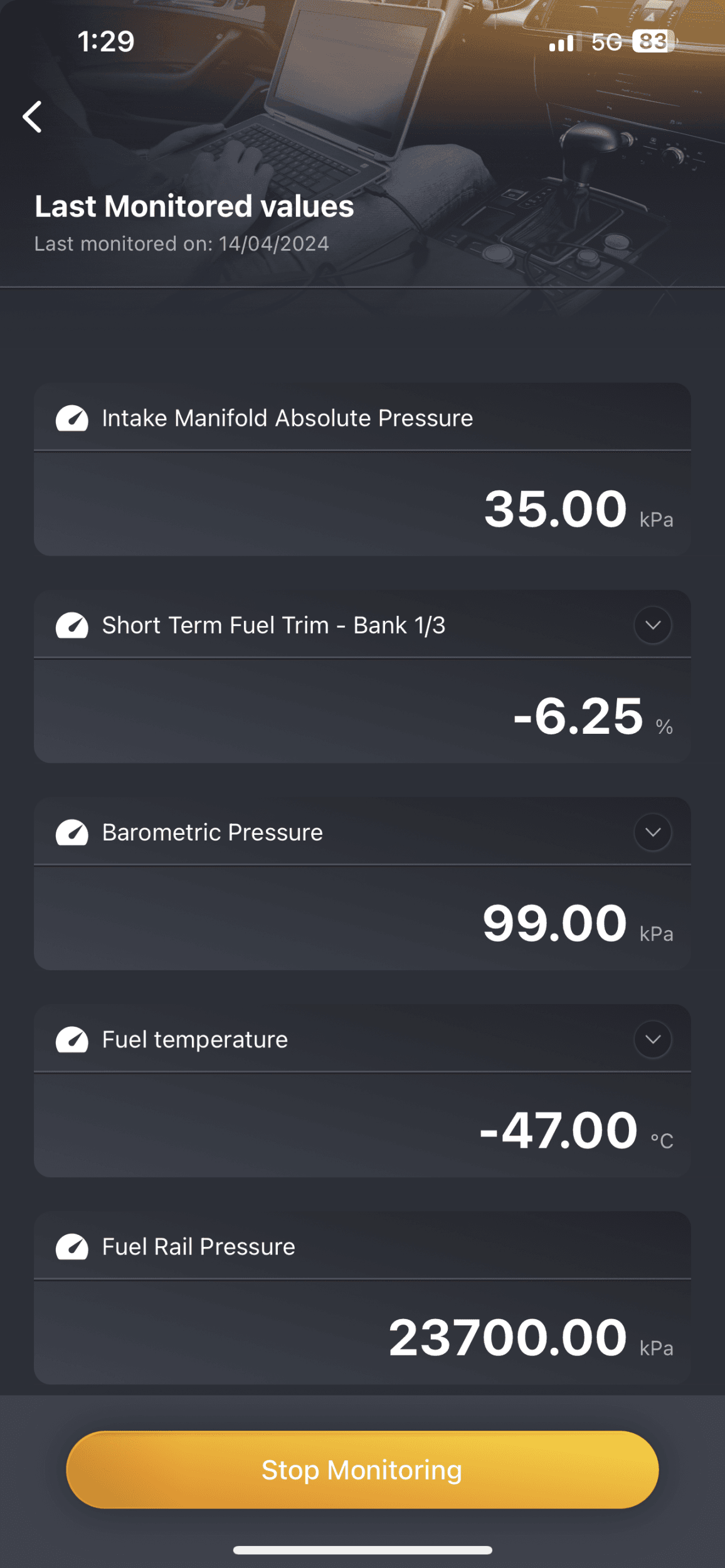Expand the Barometric Pressure card

653,832
